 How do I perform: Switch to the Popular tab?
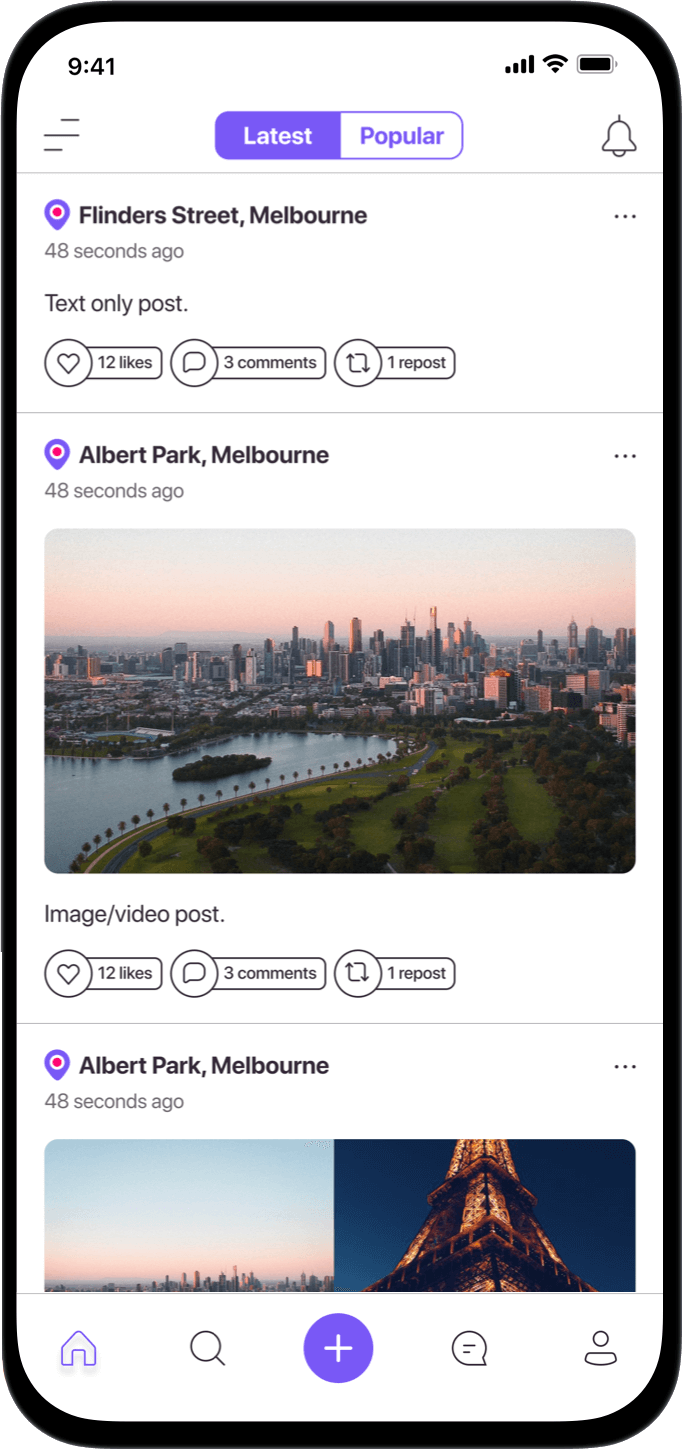[401, 136]
